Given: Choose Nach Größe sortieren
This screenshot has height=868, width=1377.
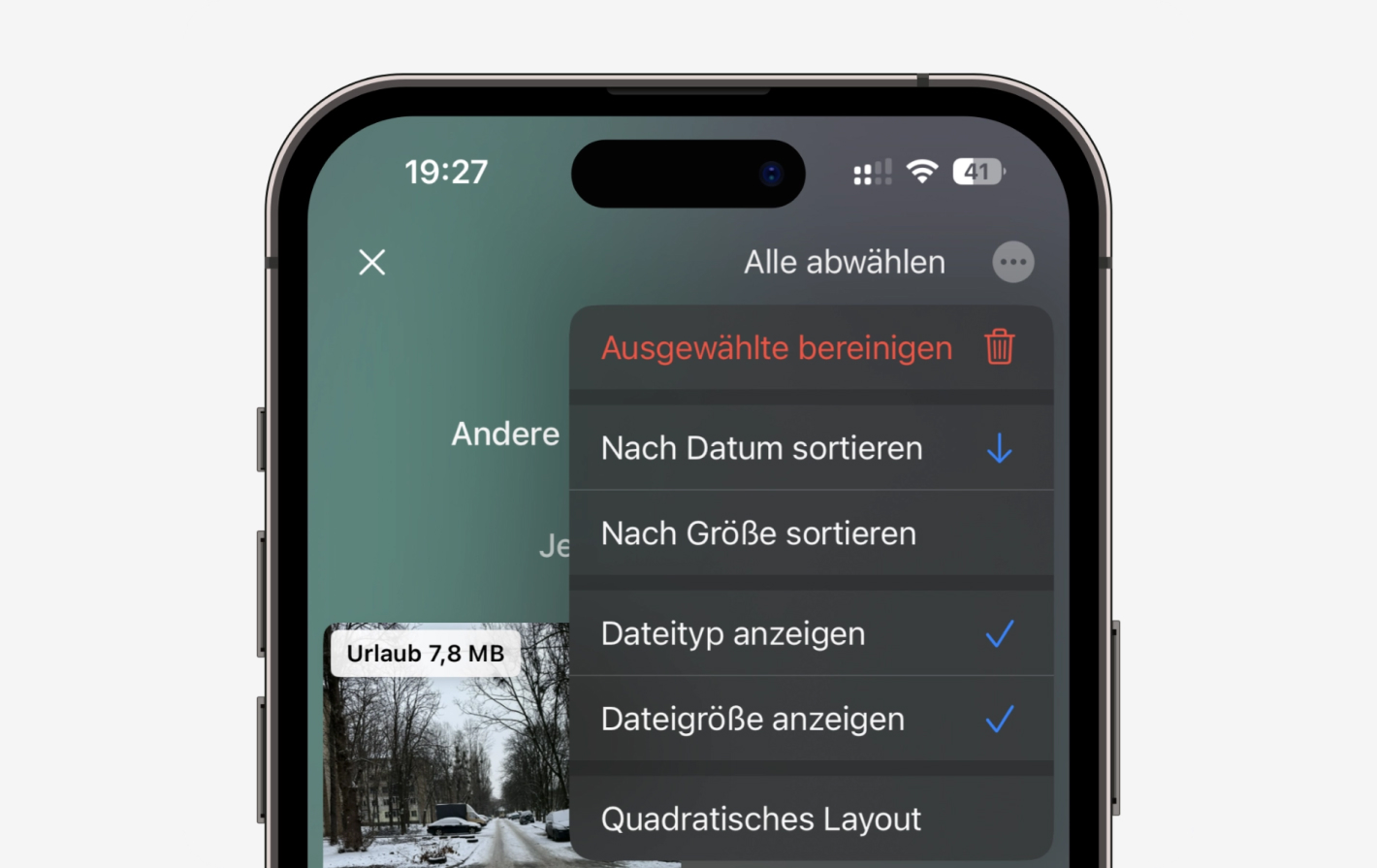Looking at the screenshot, I should 810,533.
